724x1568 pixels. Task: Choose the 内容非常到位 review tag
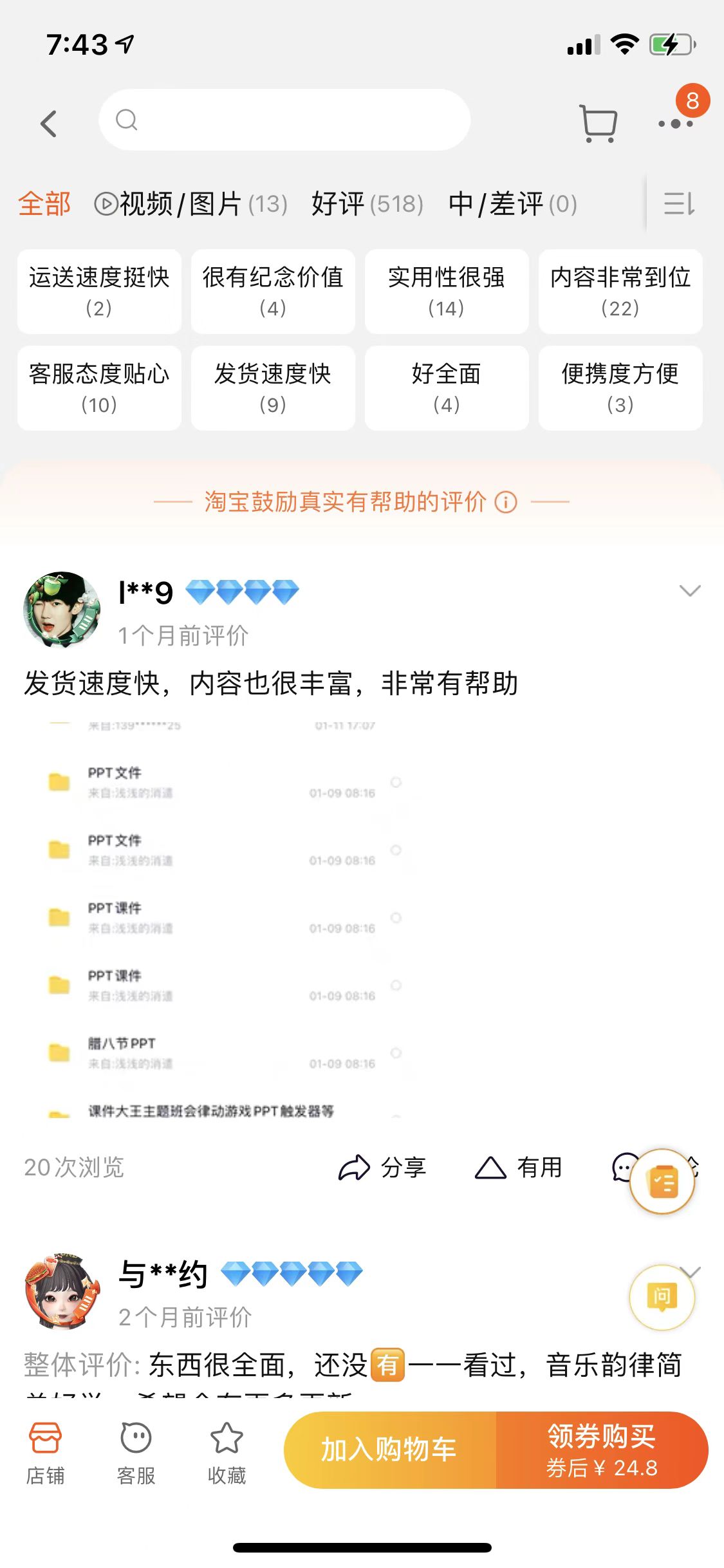pyautogui.click(x=620, y=291)
